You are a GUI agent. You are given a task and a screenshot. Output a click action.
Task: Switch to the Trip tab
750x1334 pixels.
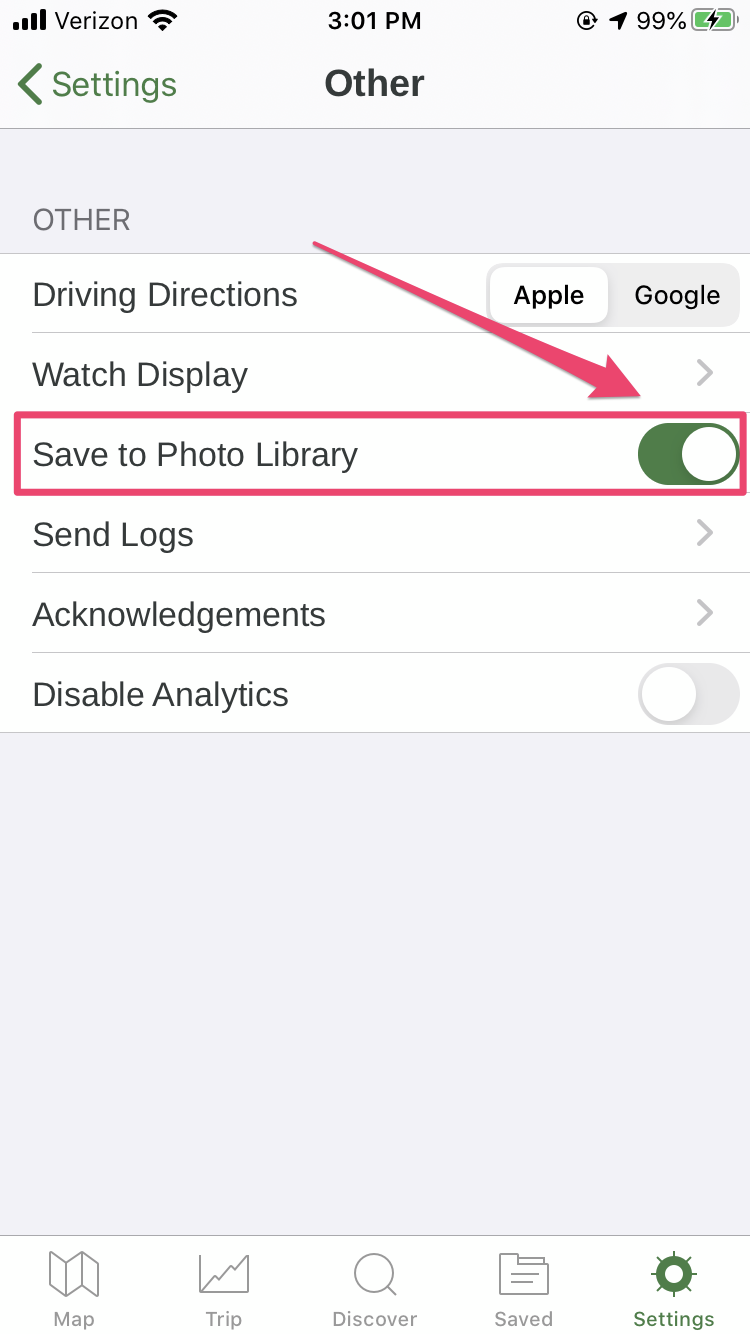point(224,1288)
